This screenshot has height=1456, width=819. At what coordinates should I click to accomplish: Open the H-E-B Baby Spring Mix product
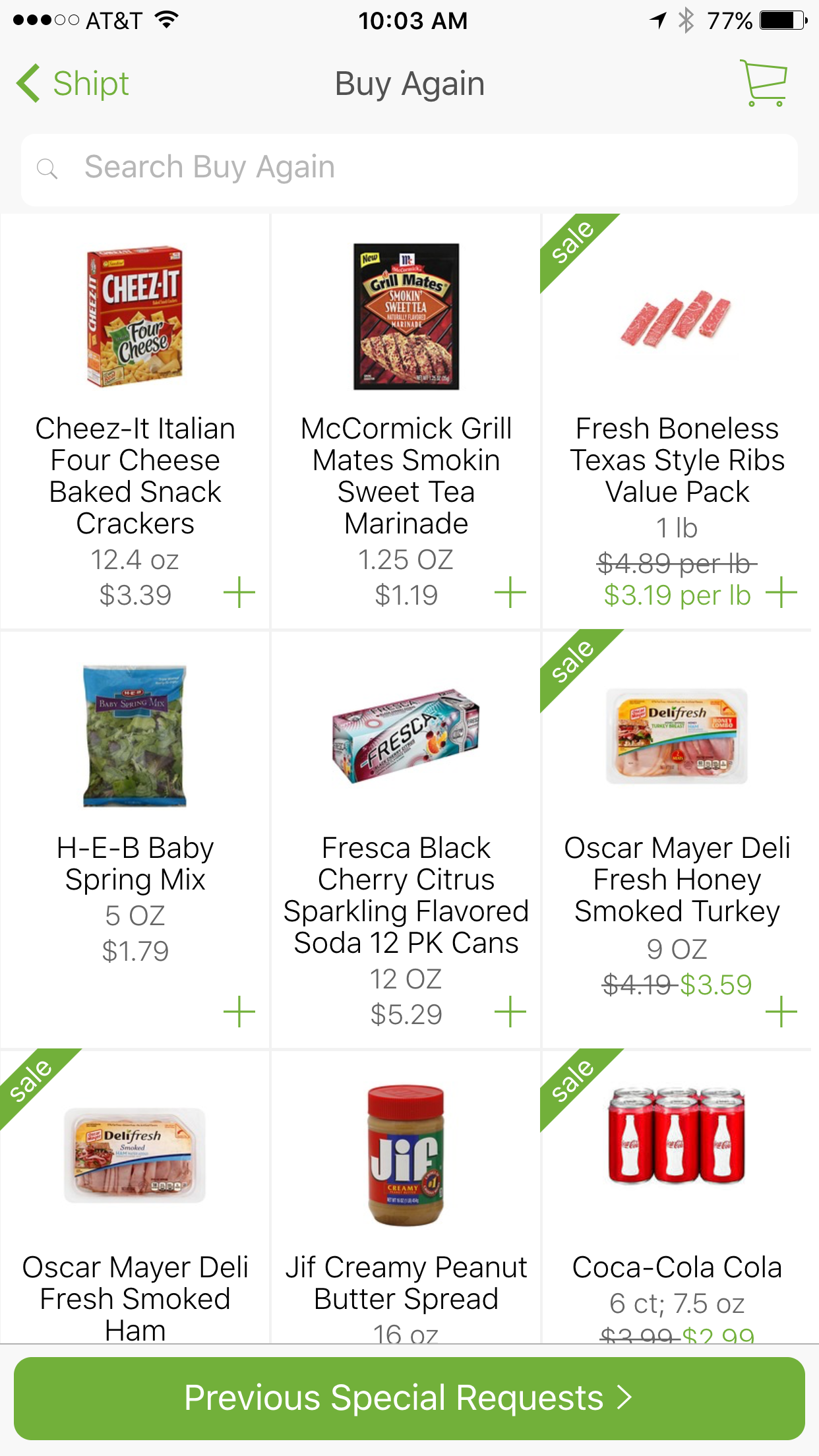[135, 840]
